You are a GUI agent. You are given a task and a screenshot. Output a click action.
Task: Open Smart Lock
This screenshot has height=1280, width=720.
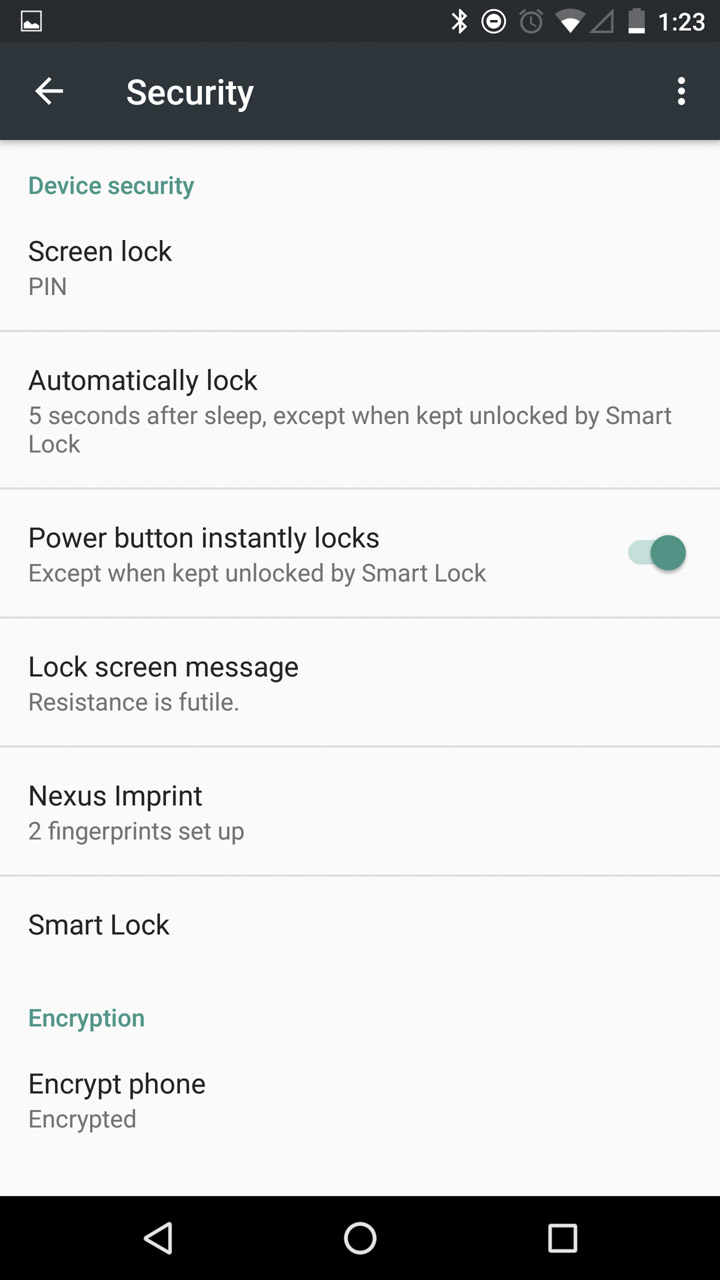point(360,925)
